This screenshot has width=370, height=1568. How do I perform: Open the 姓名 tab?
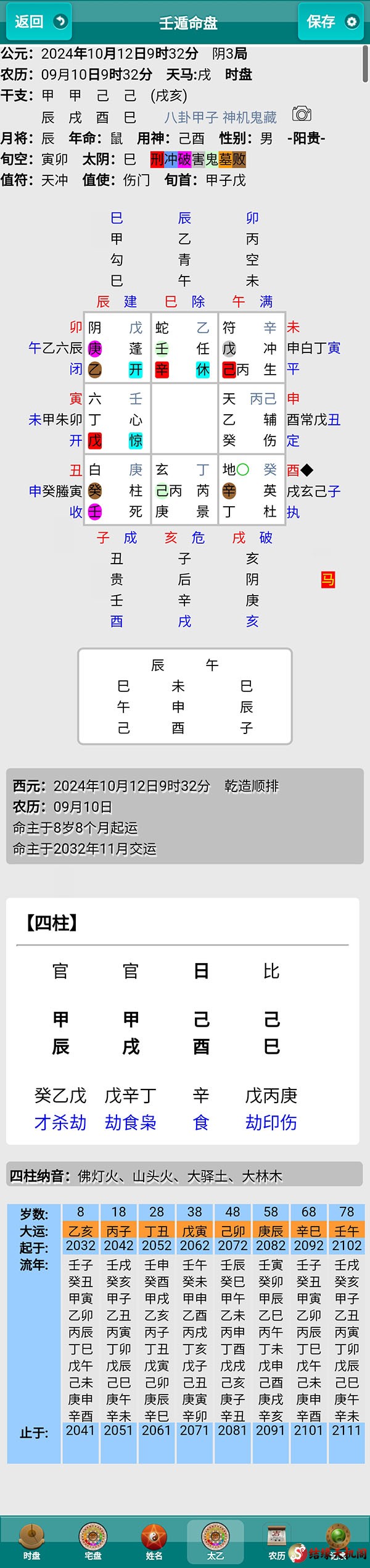pyautogui.click(x=154, y=1540)
